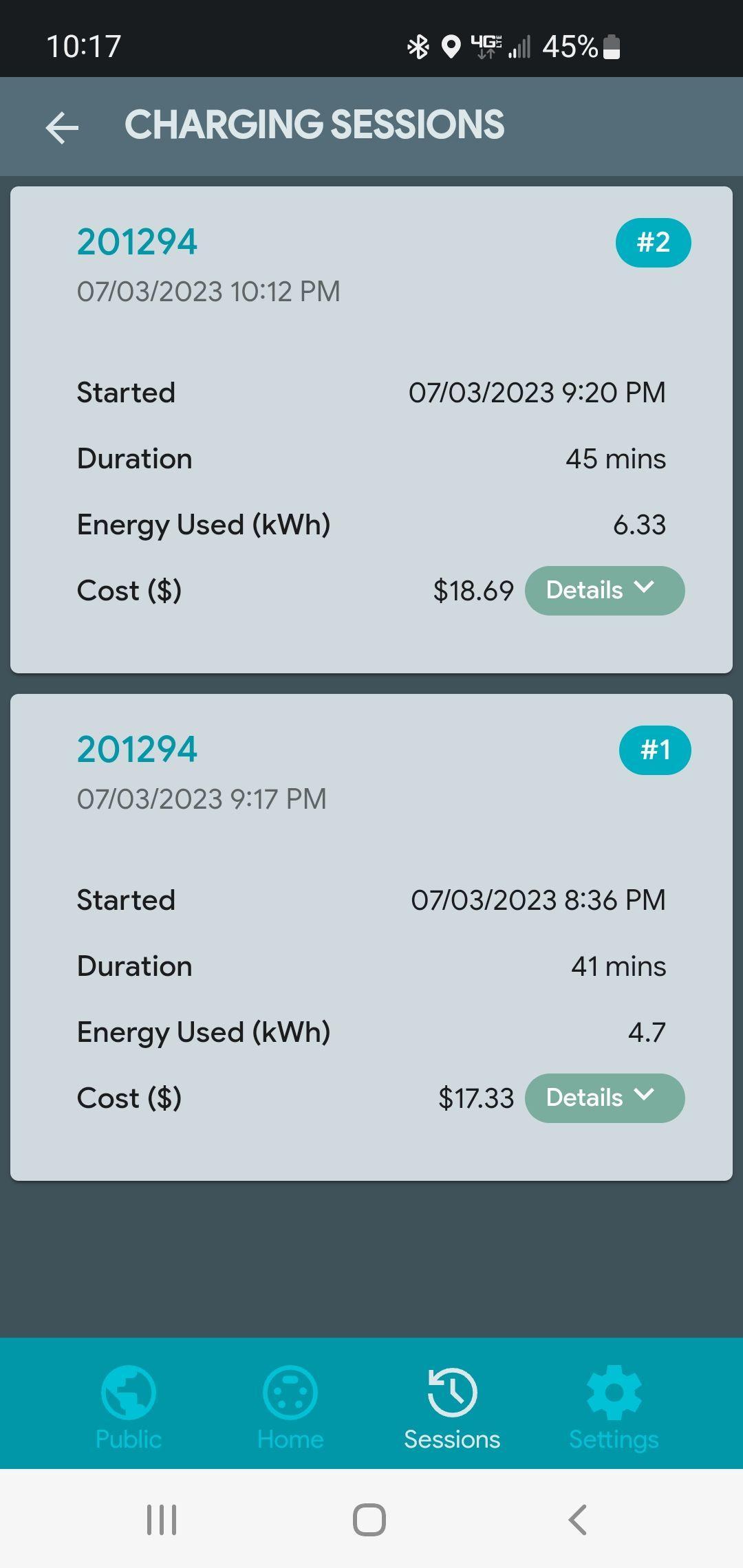Tap the system home button
743x1568 pixels.
369,1520
